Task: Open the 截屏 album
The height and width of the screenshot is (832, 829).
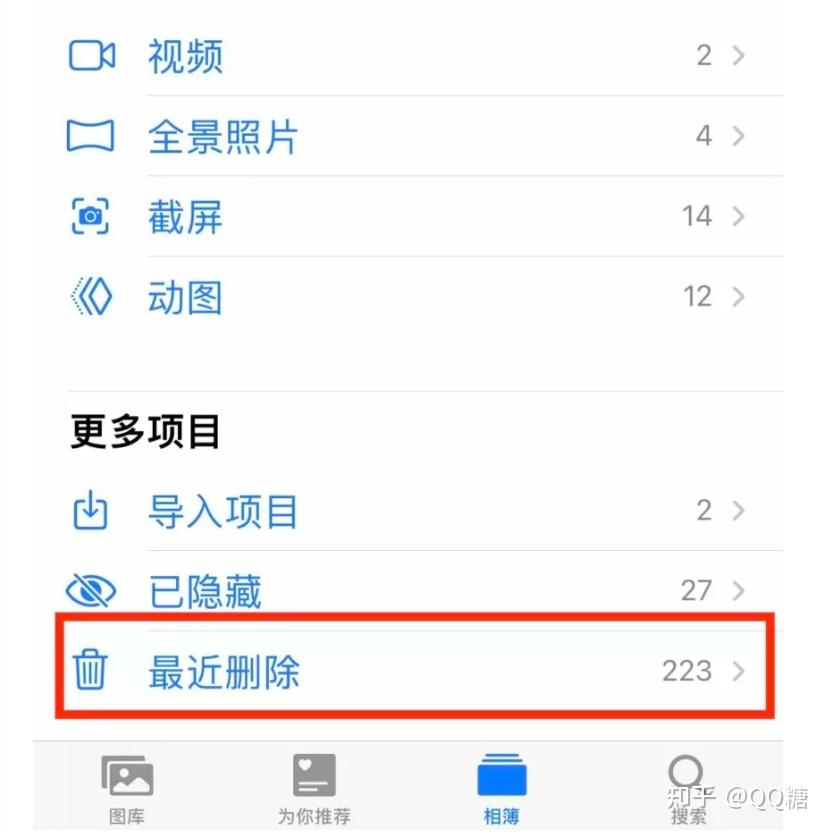Action: coord(400,216)
